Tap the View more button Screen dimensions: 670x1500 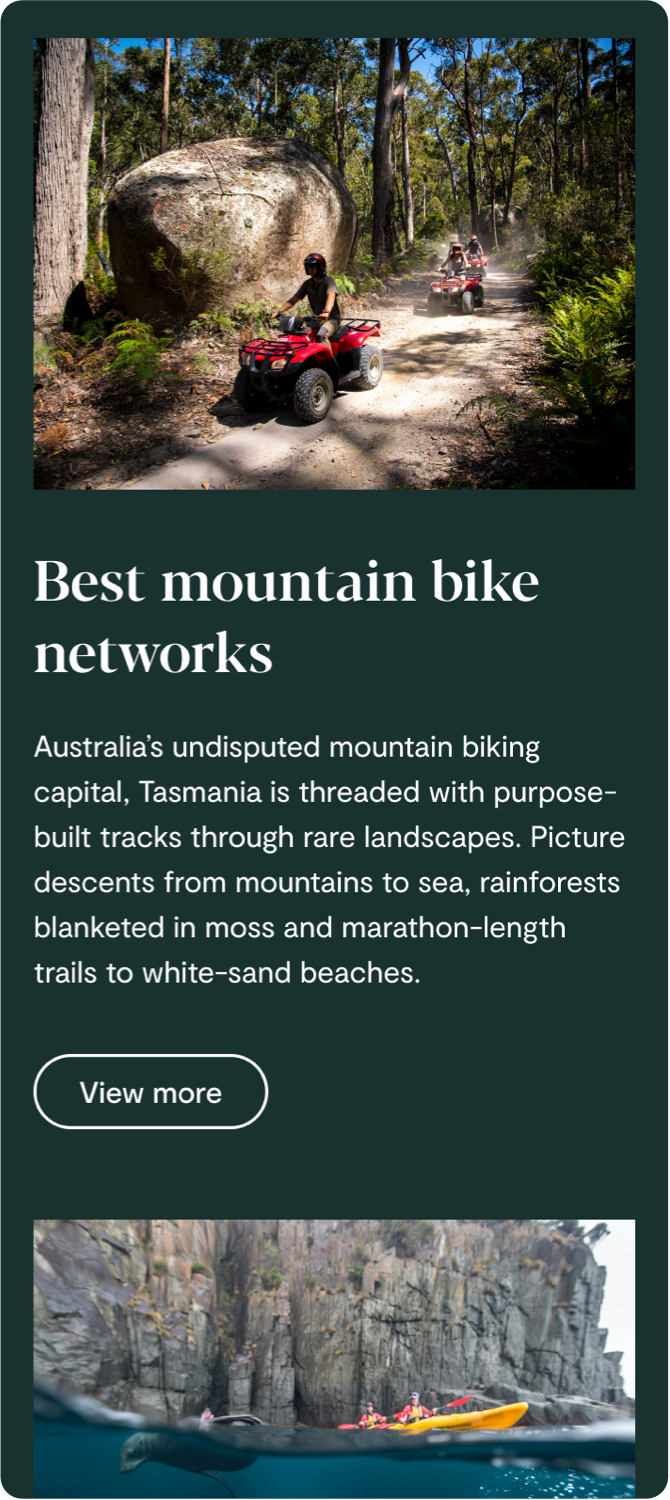pos(151,1092)
